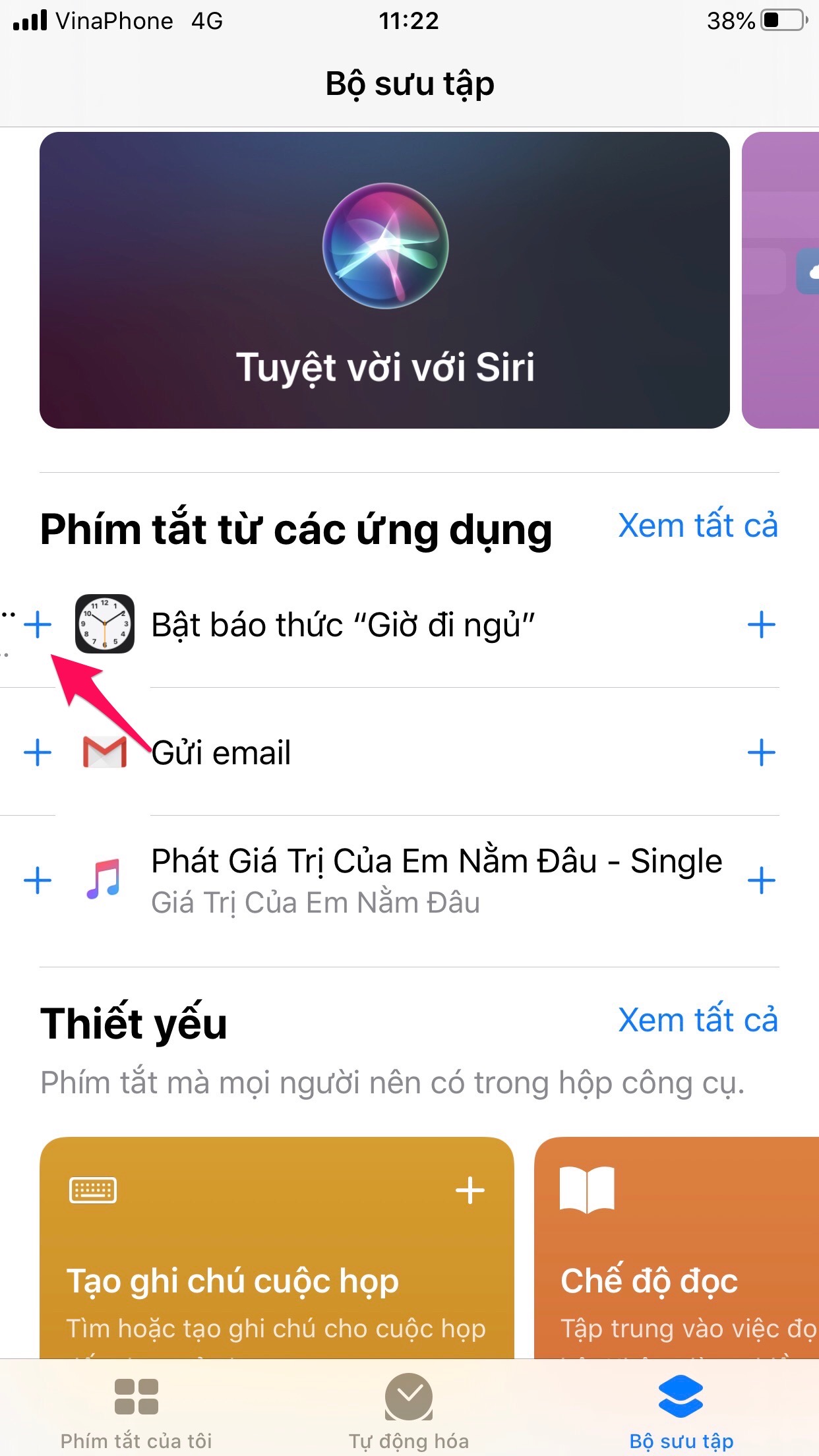This screenshot has width=819, height=1456.
Task: View all shortcuts from apps
Action: (698, 526)
